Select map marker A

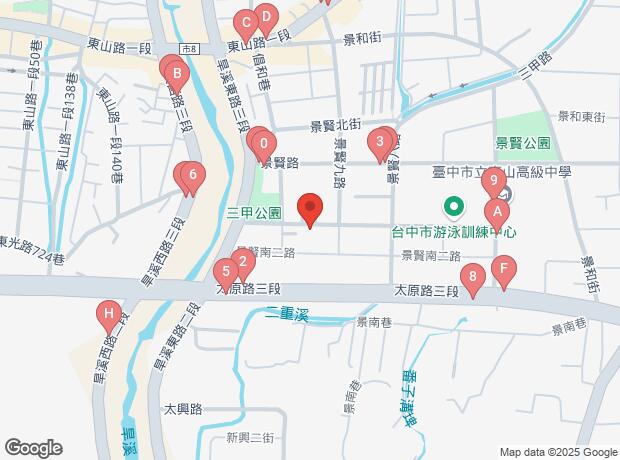[496, 211]
